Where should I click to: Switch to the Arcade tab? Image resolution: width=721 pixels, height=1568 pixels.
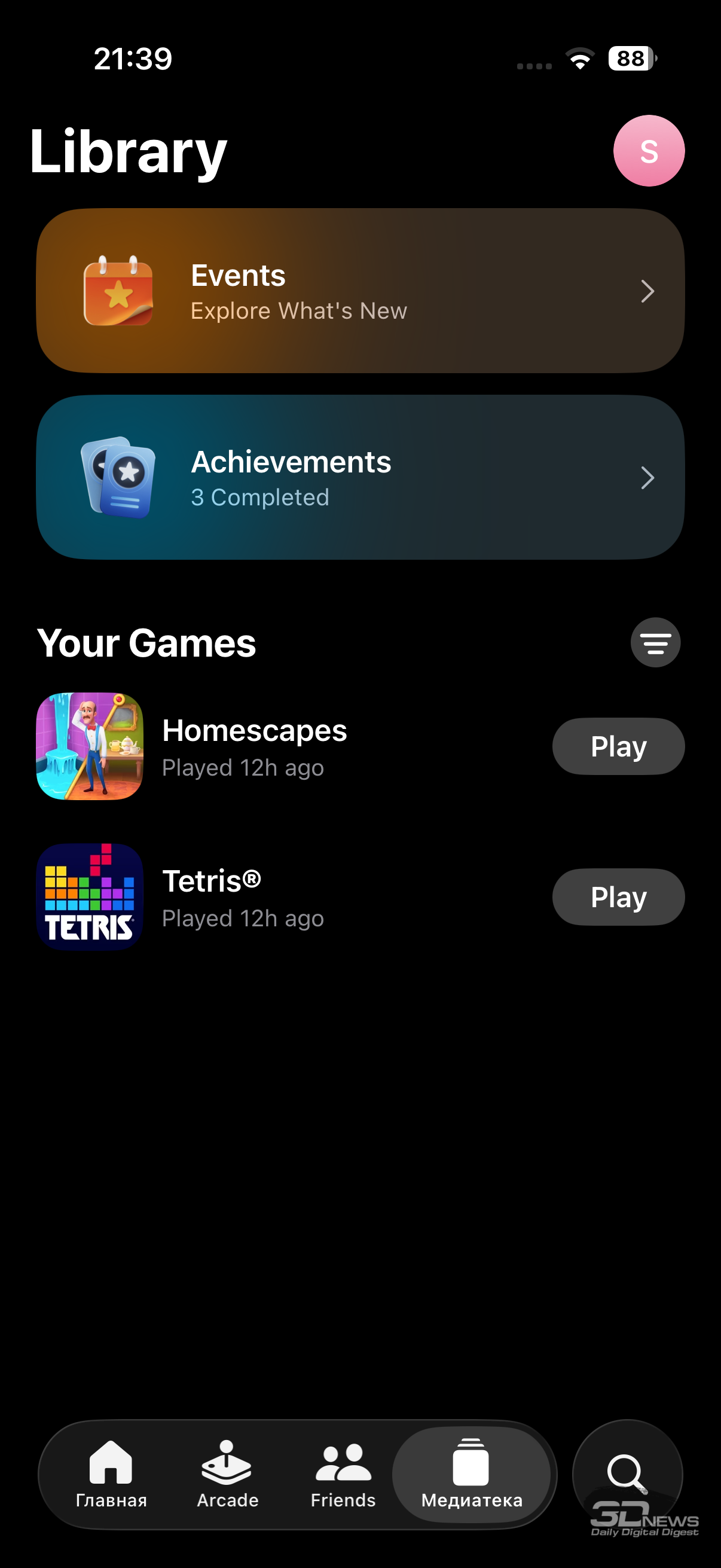pos(228,1474)
